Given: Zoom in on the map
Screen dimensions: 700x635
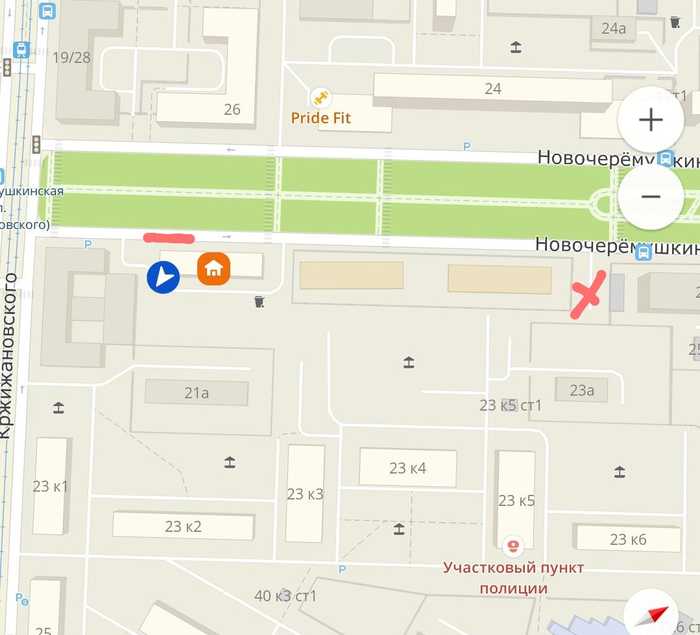Looking at the screenshot, I should point(651,121).
